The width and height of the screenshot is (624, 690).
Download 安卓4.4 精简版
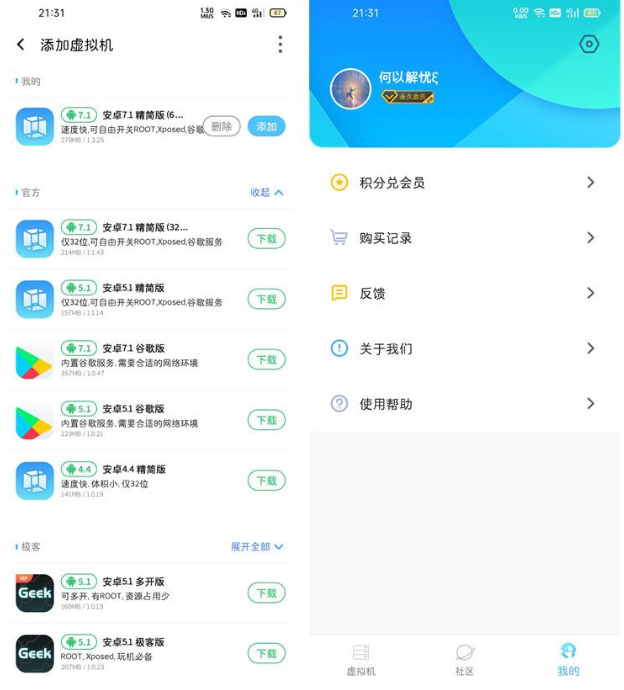(x=266, y=481)
